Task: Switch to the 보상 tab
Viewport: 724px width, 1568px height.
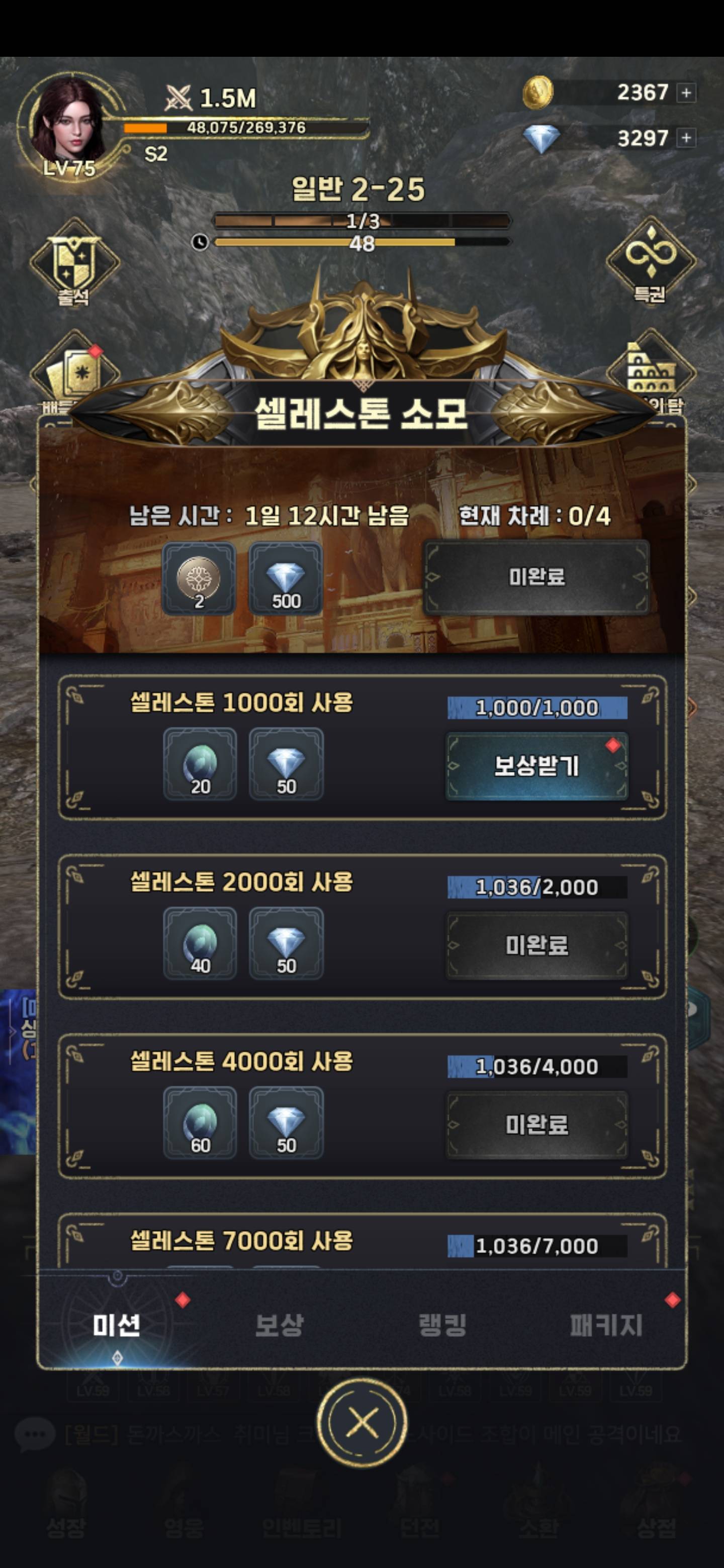Action: (x=279, y=1325)
